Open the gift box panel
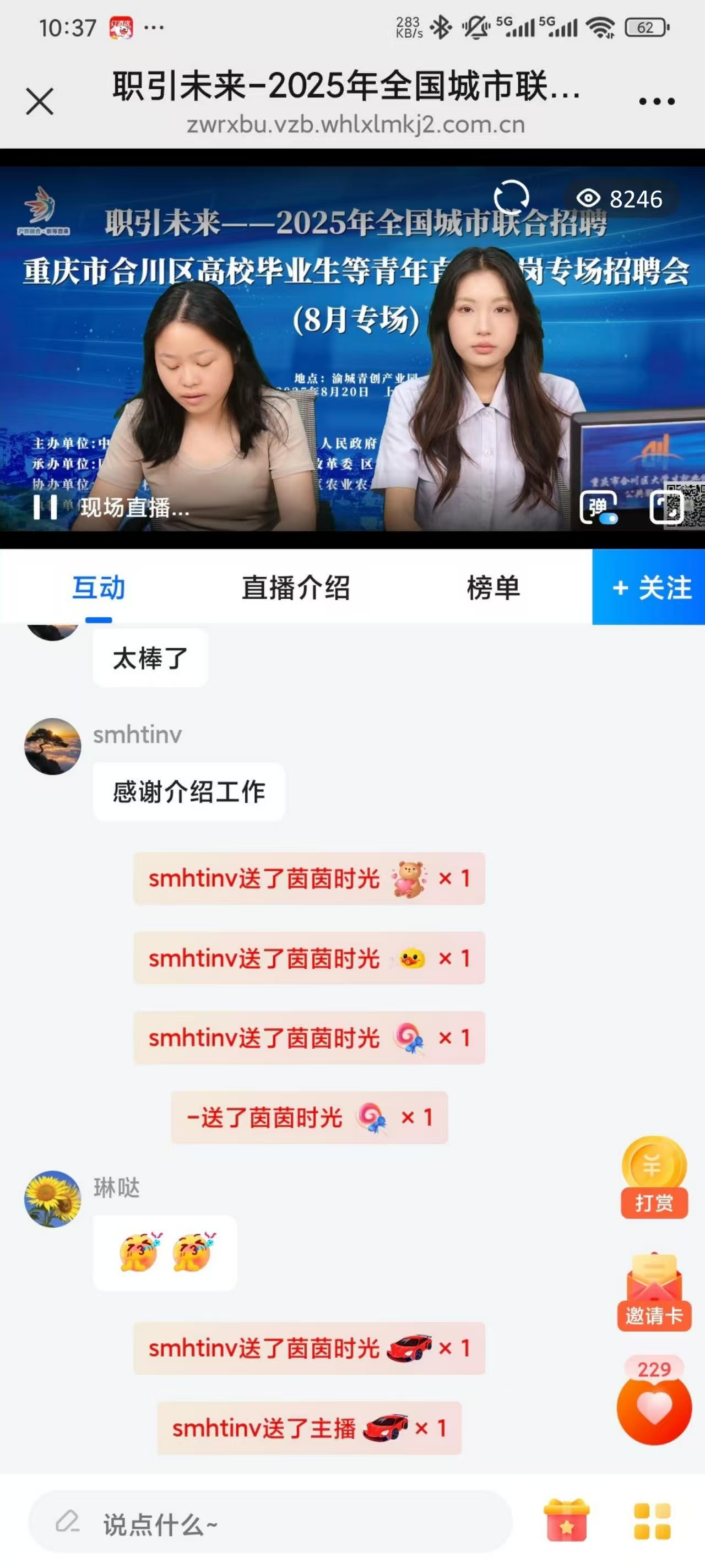The image size is (705, 1568). [x=566, y=1521]
